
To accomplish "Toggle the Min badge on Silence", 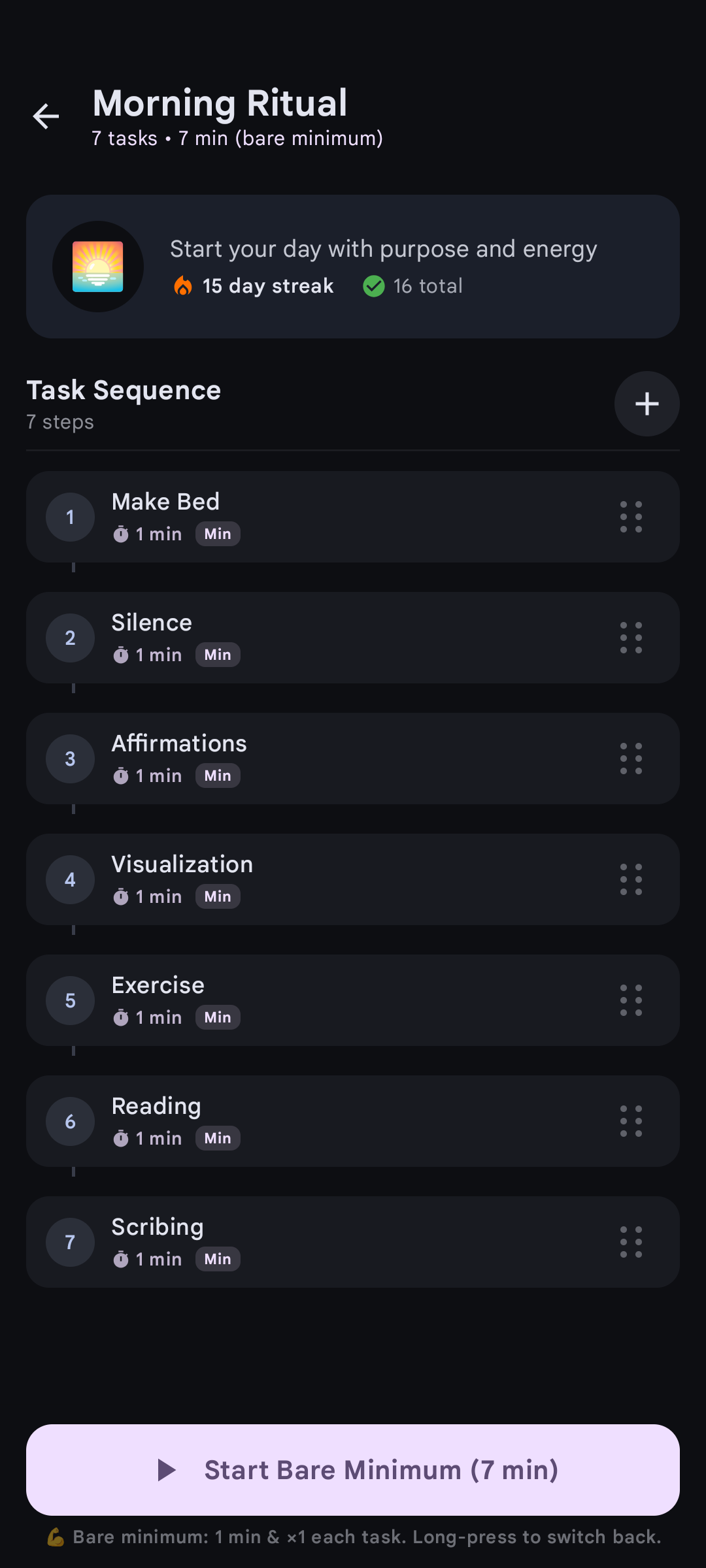I will pyautogui.click(x=217, y=655).
